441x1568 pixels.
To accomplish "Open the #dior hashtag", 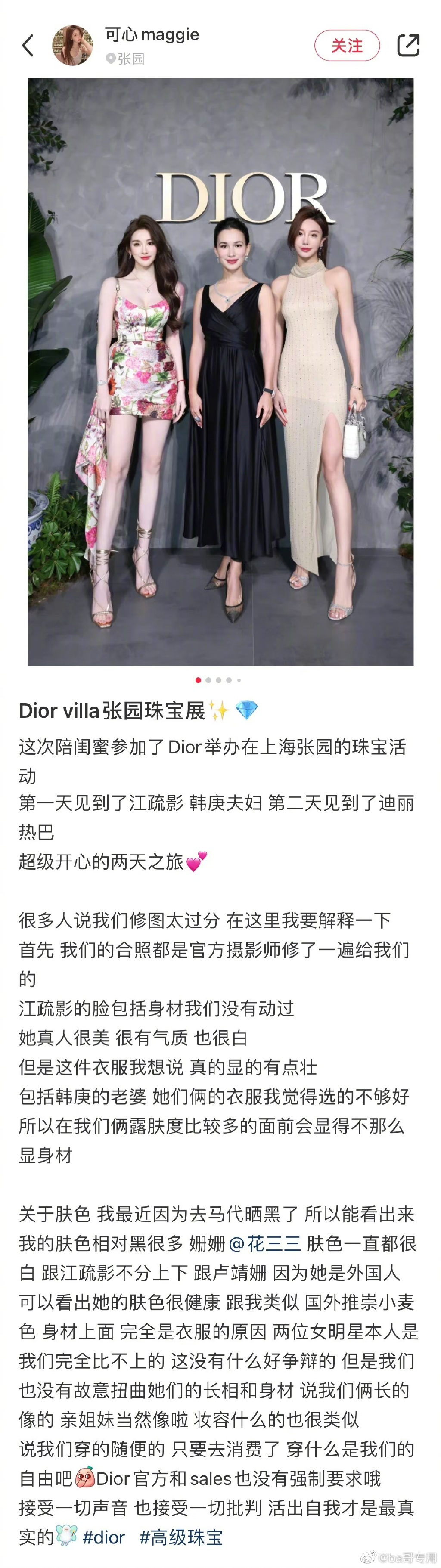I will point(103,1537).
